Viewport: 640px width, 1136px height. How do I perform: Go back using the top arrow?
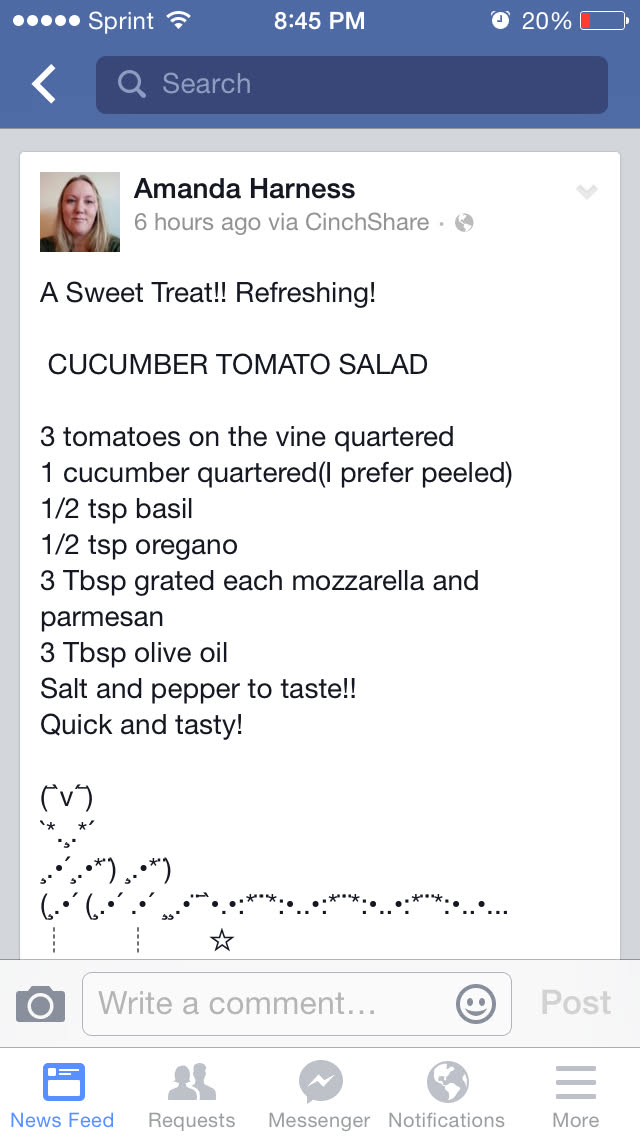[x=44, y=85]
